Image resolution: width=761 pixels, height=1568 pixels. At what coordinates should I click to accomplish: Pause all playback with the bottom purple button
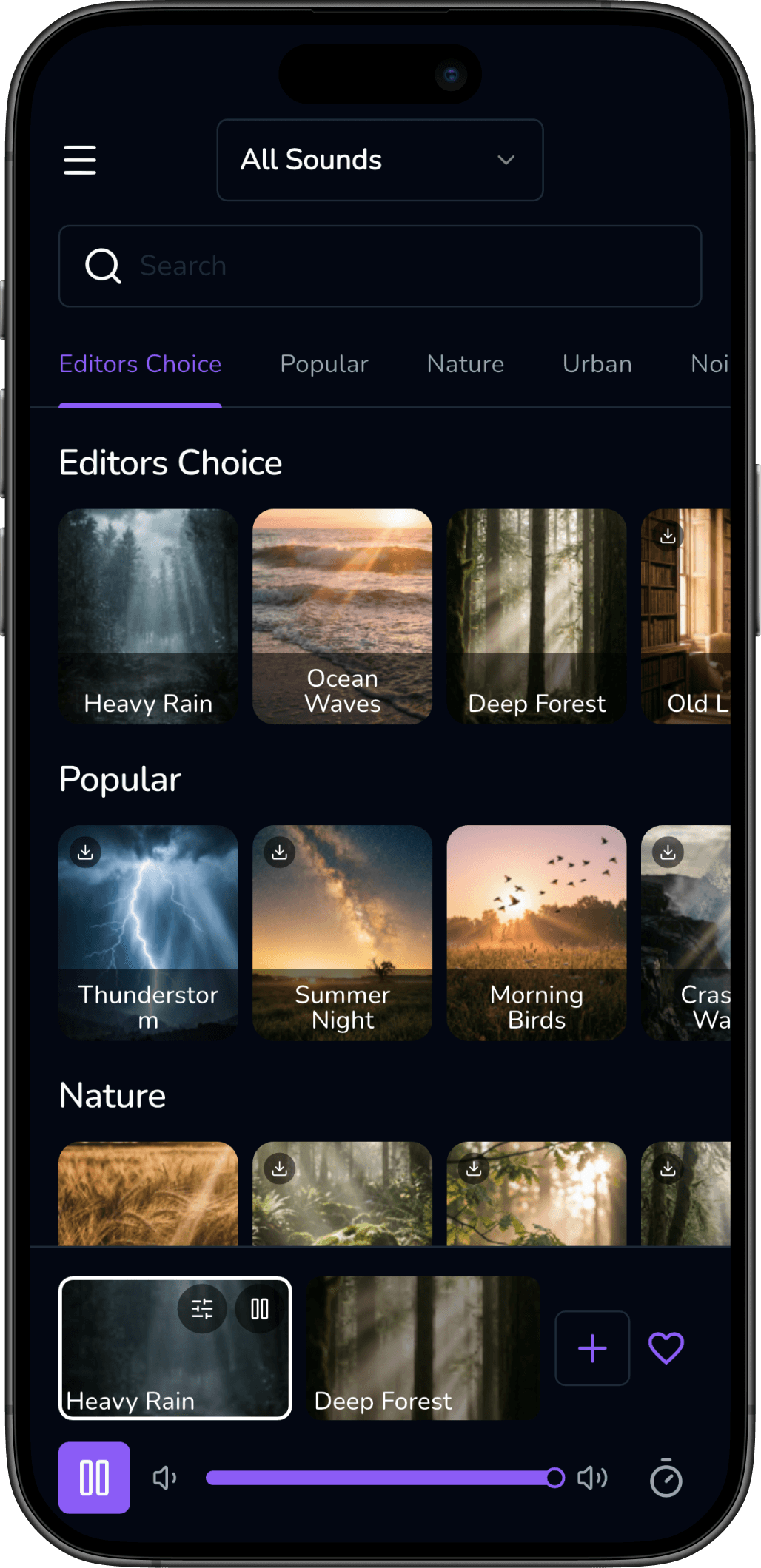point(93,1478)
